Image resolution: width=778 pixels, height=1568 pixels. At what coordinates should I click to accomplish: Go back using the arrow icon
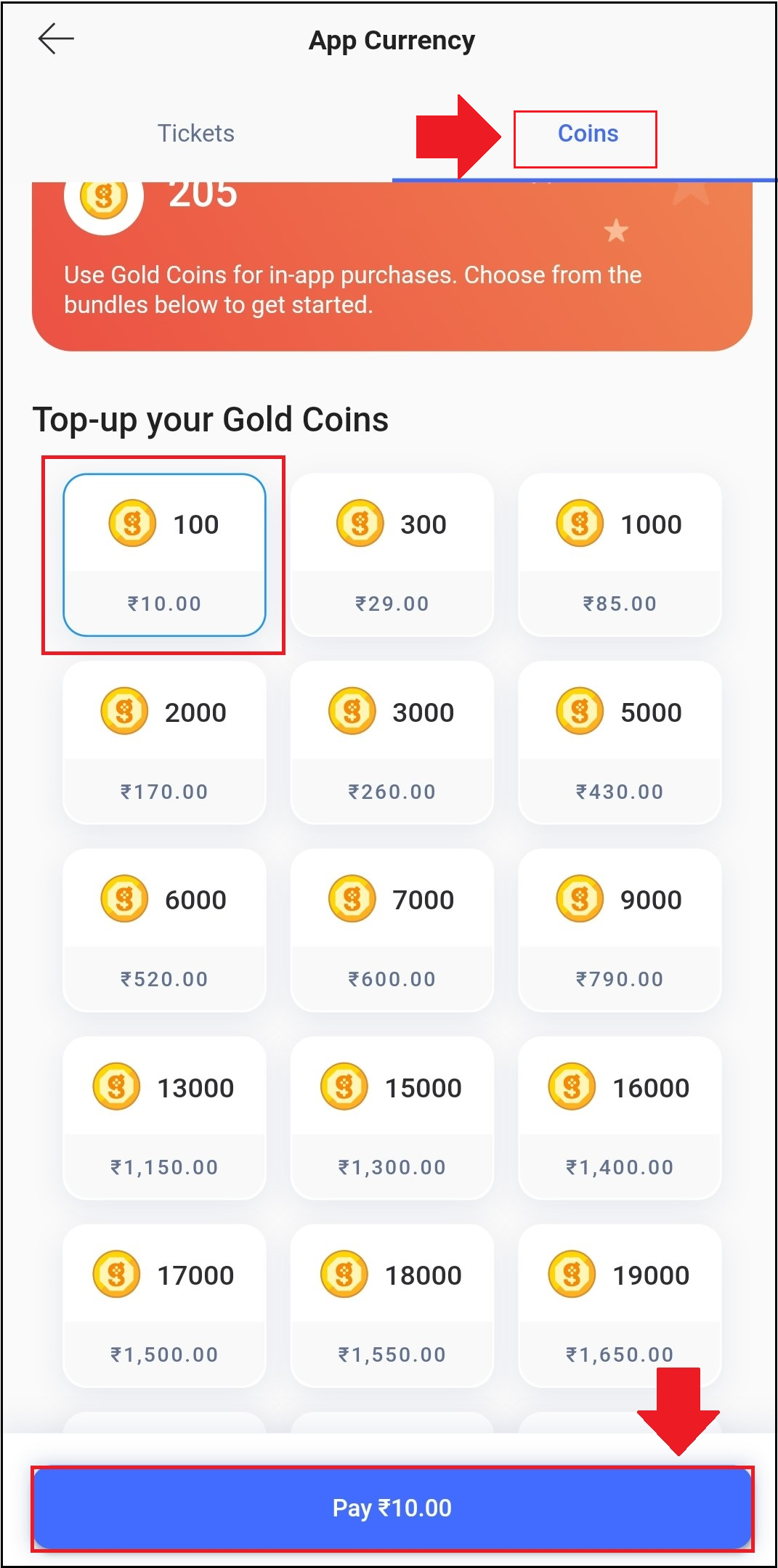click(56, 39)
